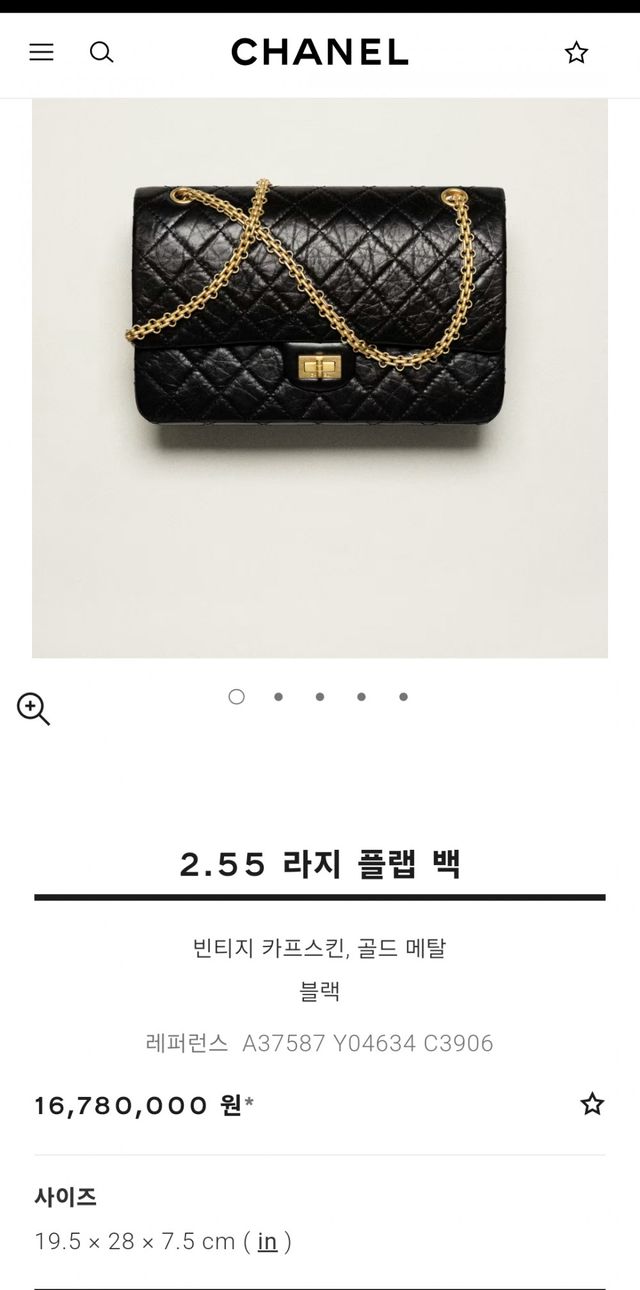Zoom in on the bag image
The width and height of the screenshot is (640, 1290).
[x=33, y=708]
